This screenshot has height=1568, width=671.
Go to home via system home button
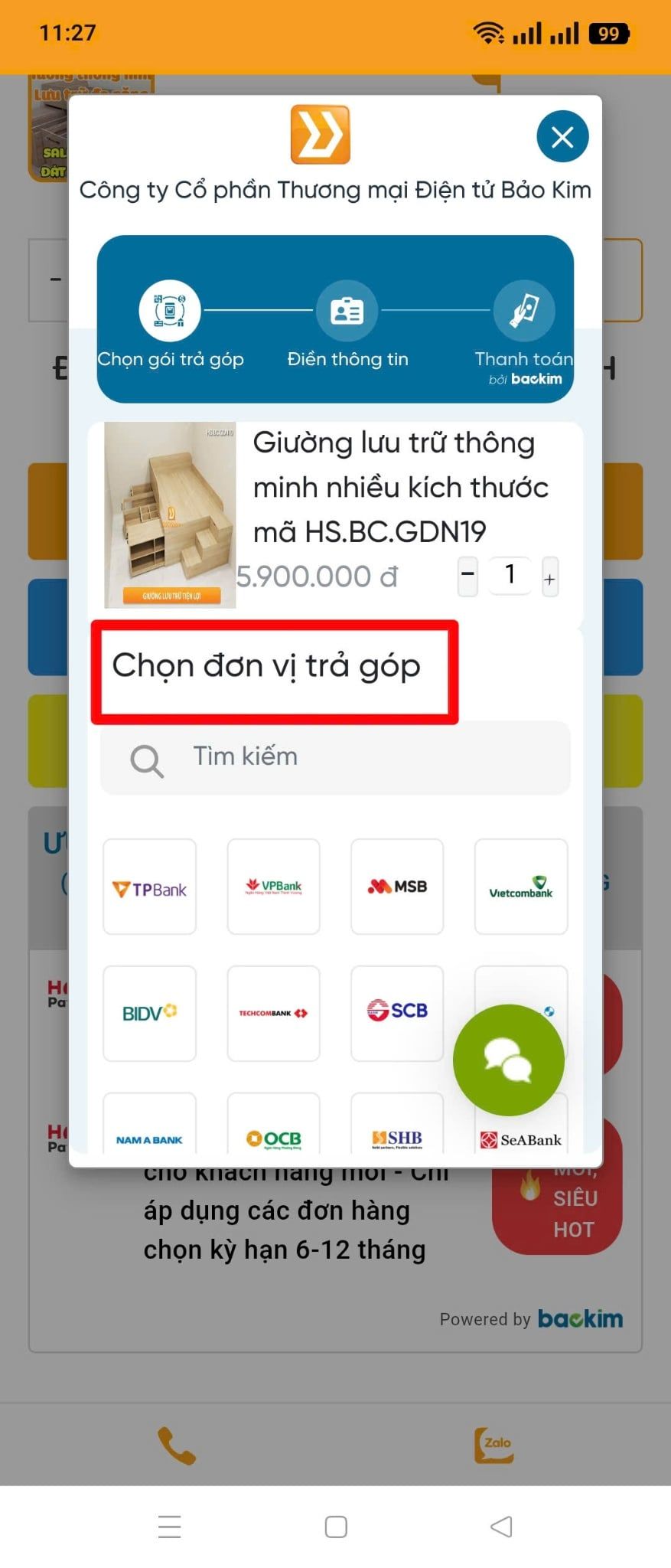coord(336,1527)
